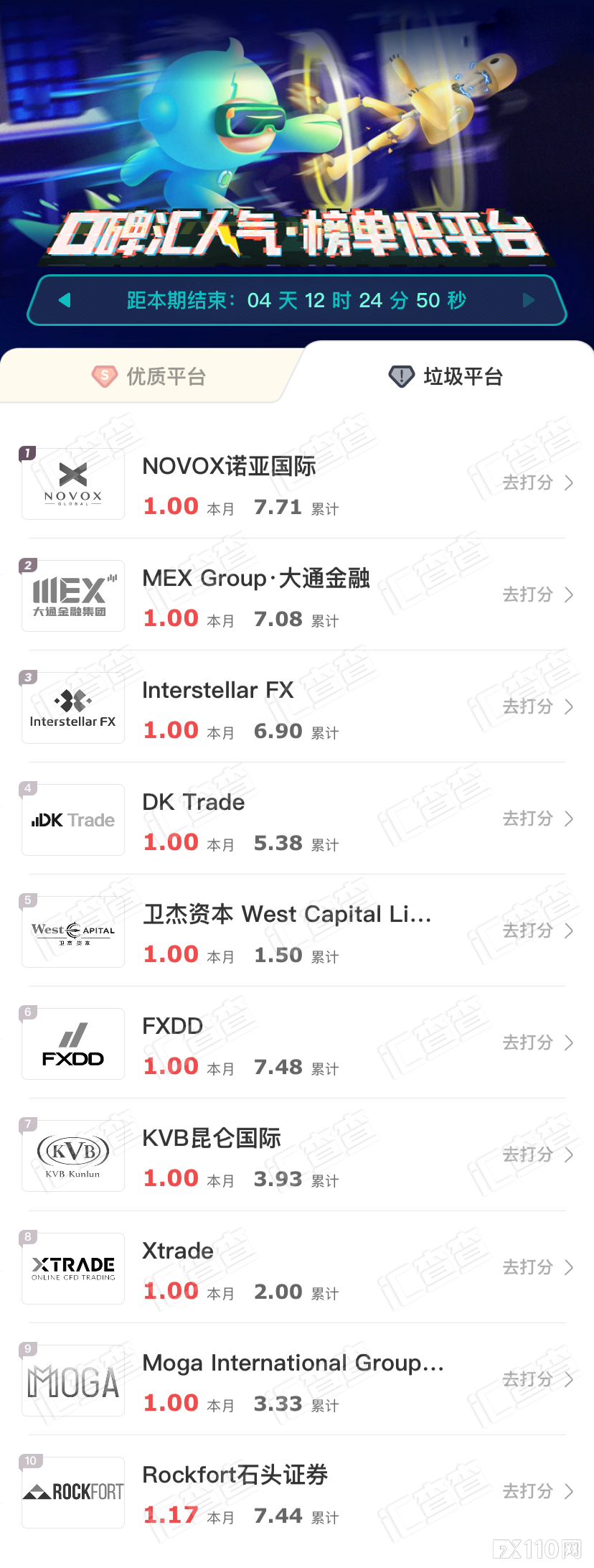This screenshot has height=1568, width=594.
Task: Click the right arrow on the countdown banner
Action: coord(529,300)
